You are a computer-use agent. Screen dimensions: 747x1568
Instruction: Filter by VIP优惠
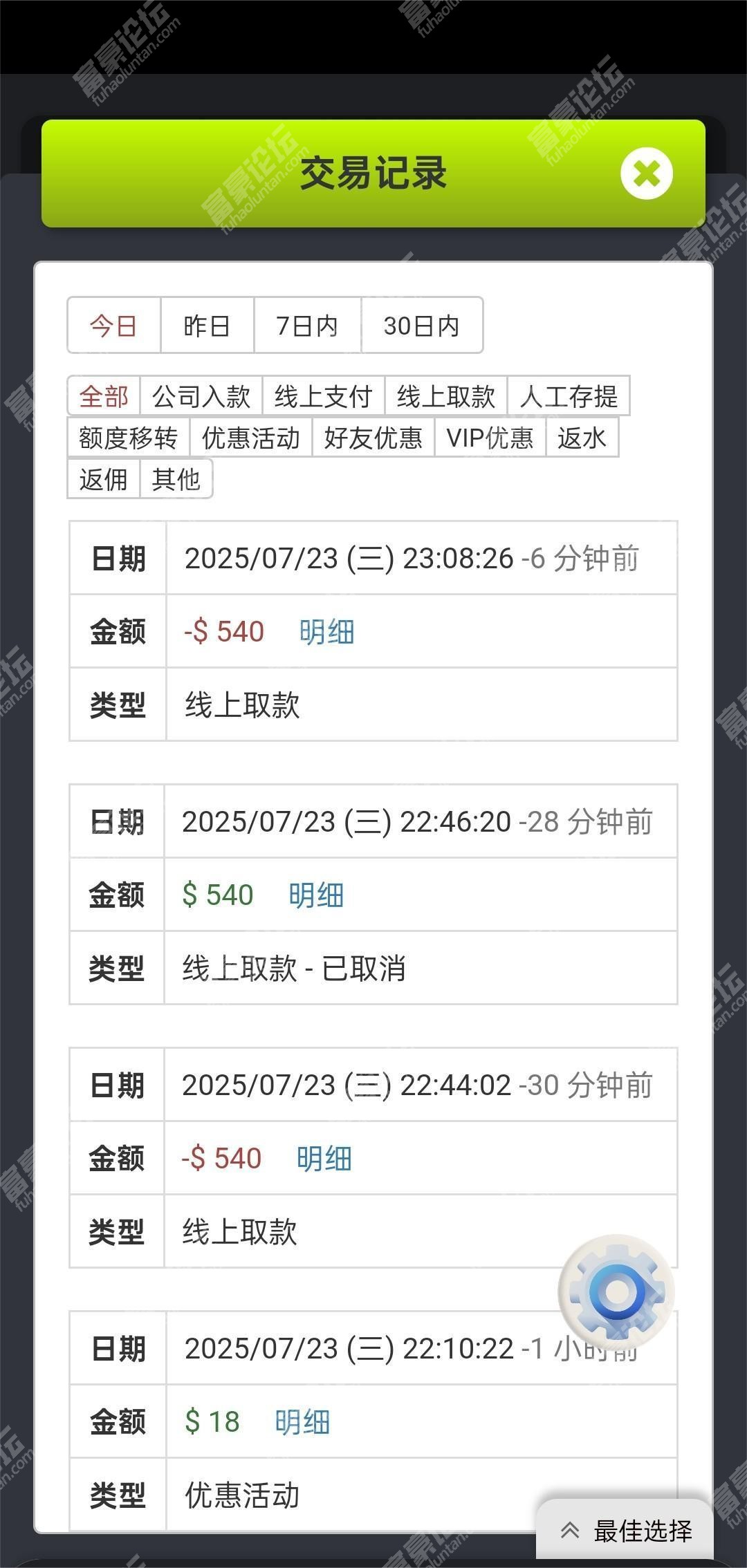point(490,438)
